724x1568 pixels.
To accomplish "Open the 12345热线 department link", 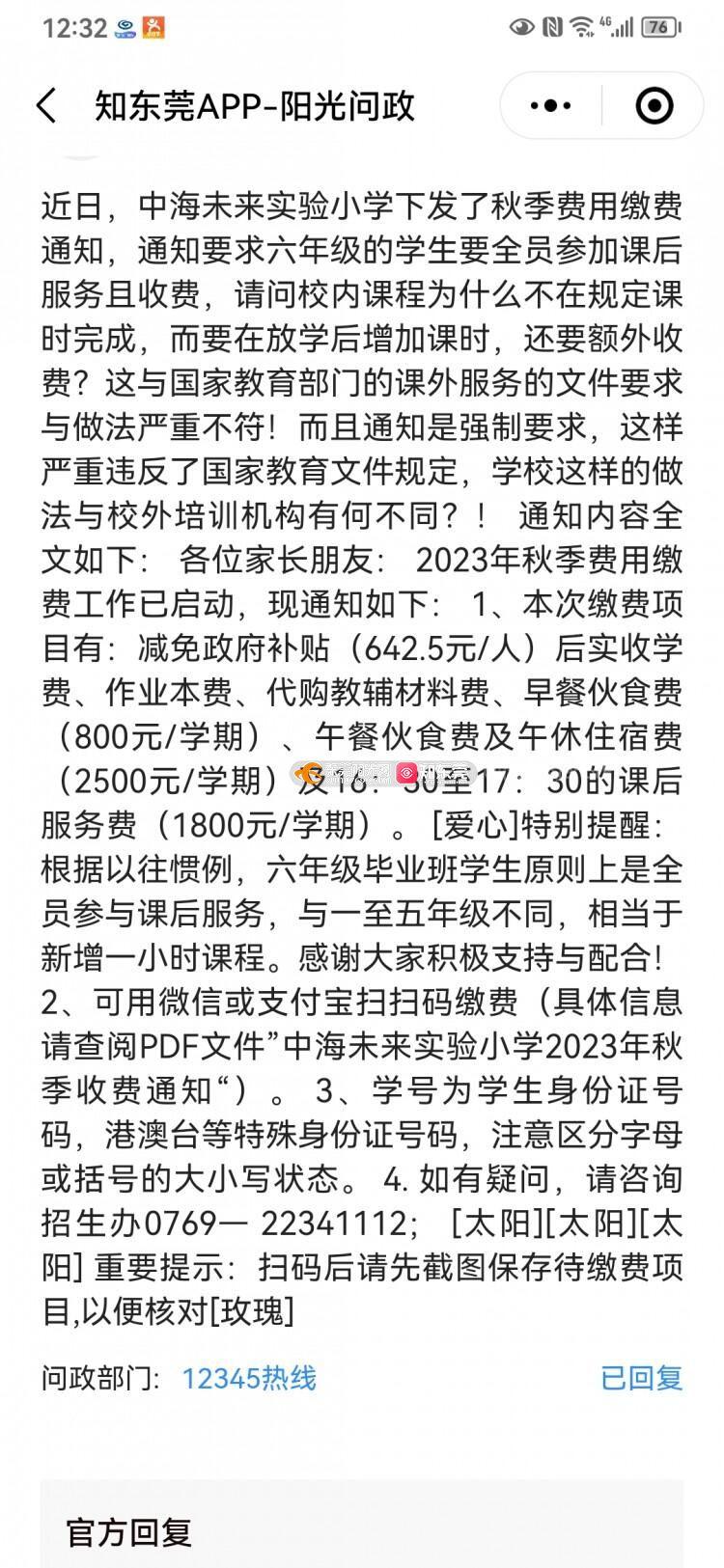I will (249, 1378).
